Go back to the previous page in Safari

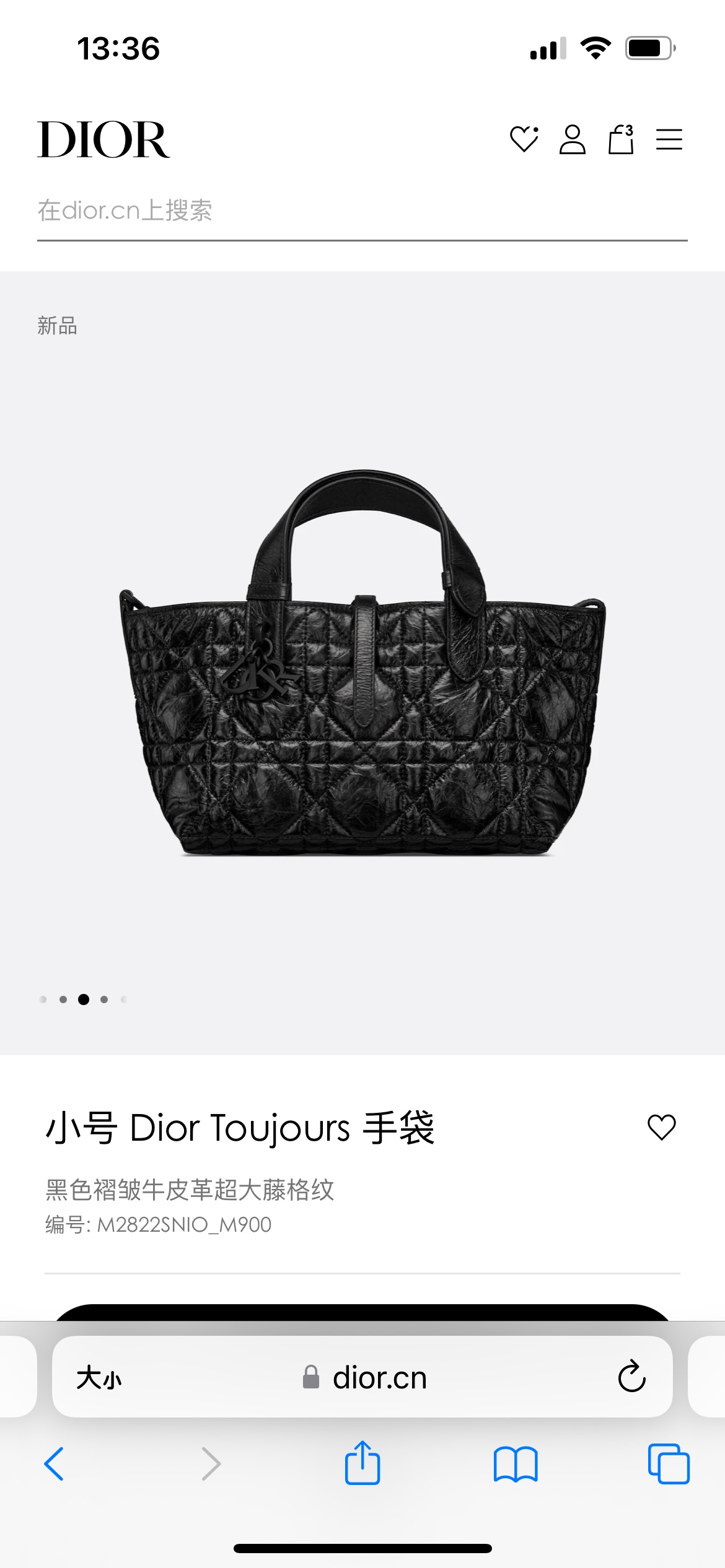click(x=54, y=1464)
